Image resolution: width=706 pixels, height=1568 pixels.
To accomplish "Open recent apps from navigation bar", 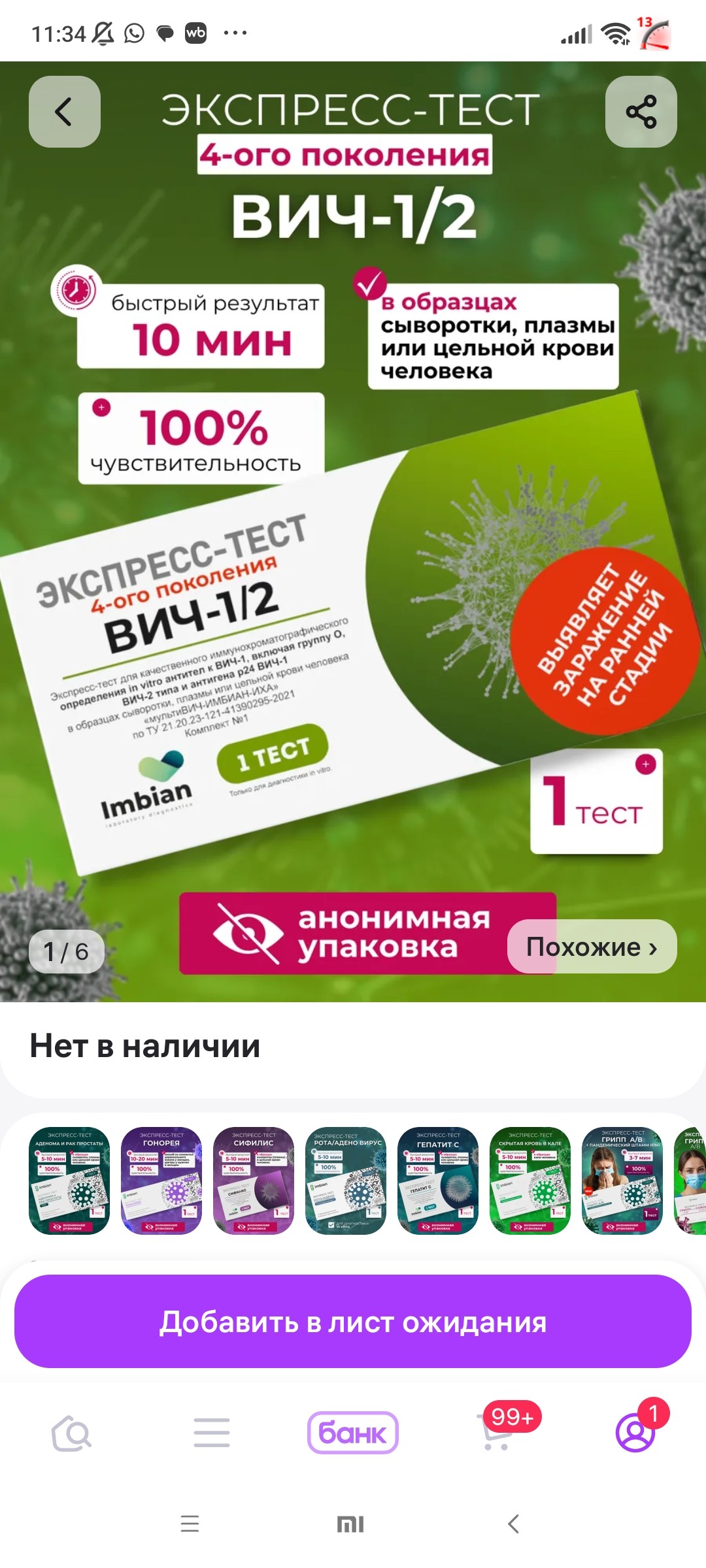I will click(x=190, y=1524).
